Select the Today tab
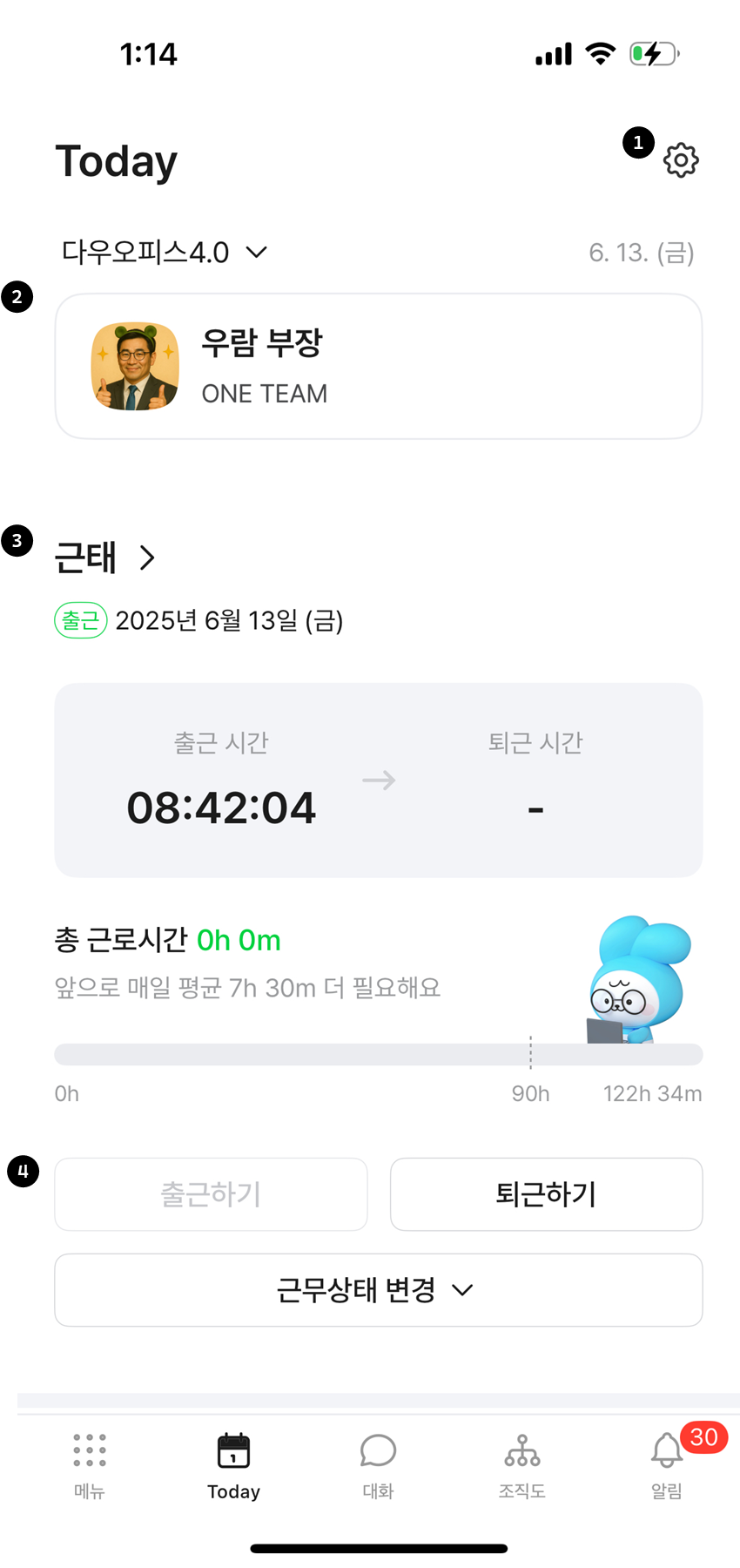 coord(233,1465)
